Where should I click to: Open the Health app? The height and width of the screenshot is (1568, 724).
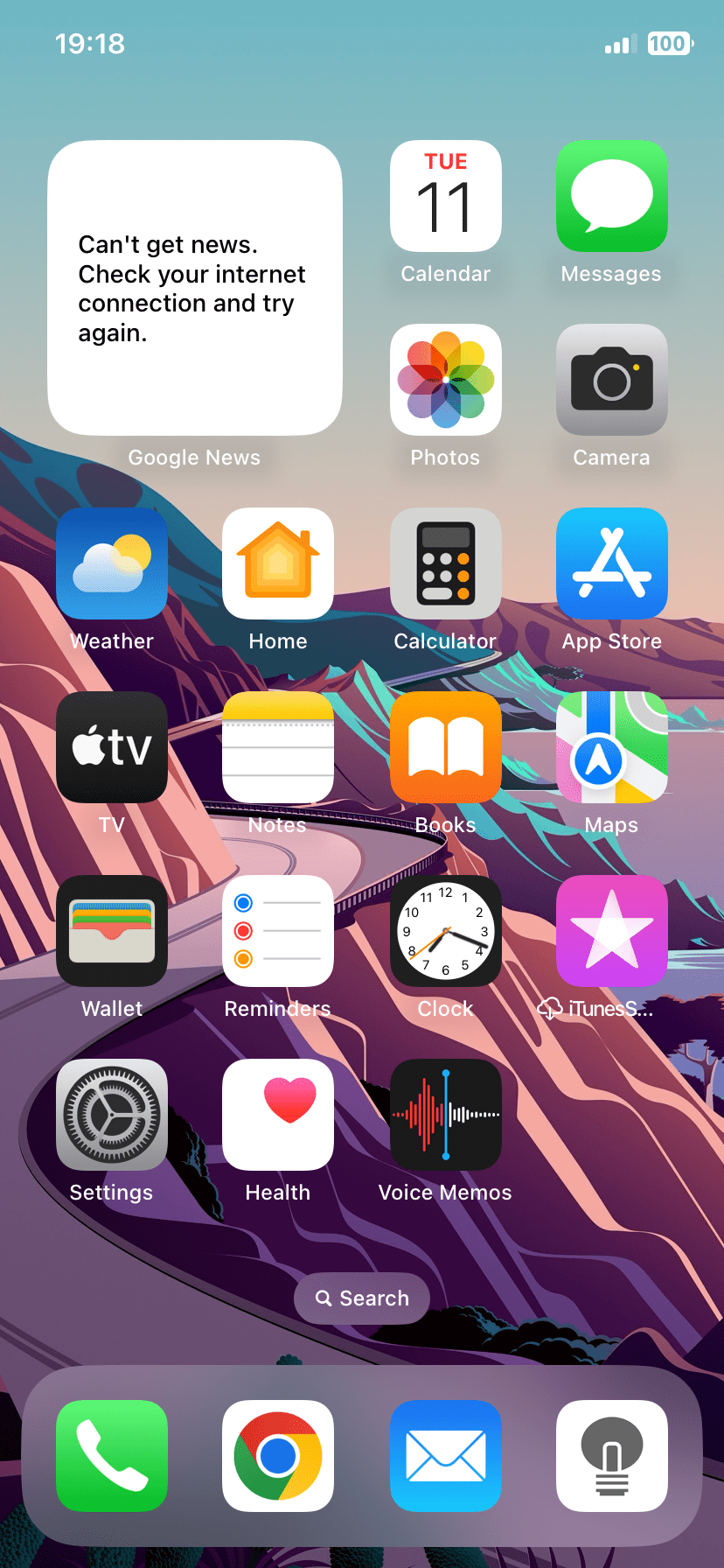277,1115
